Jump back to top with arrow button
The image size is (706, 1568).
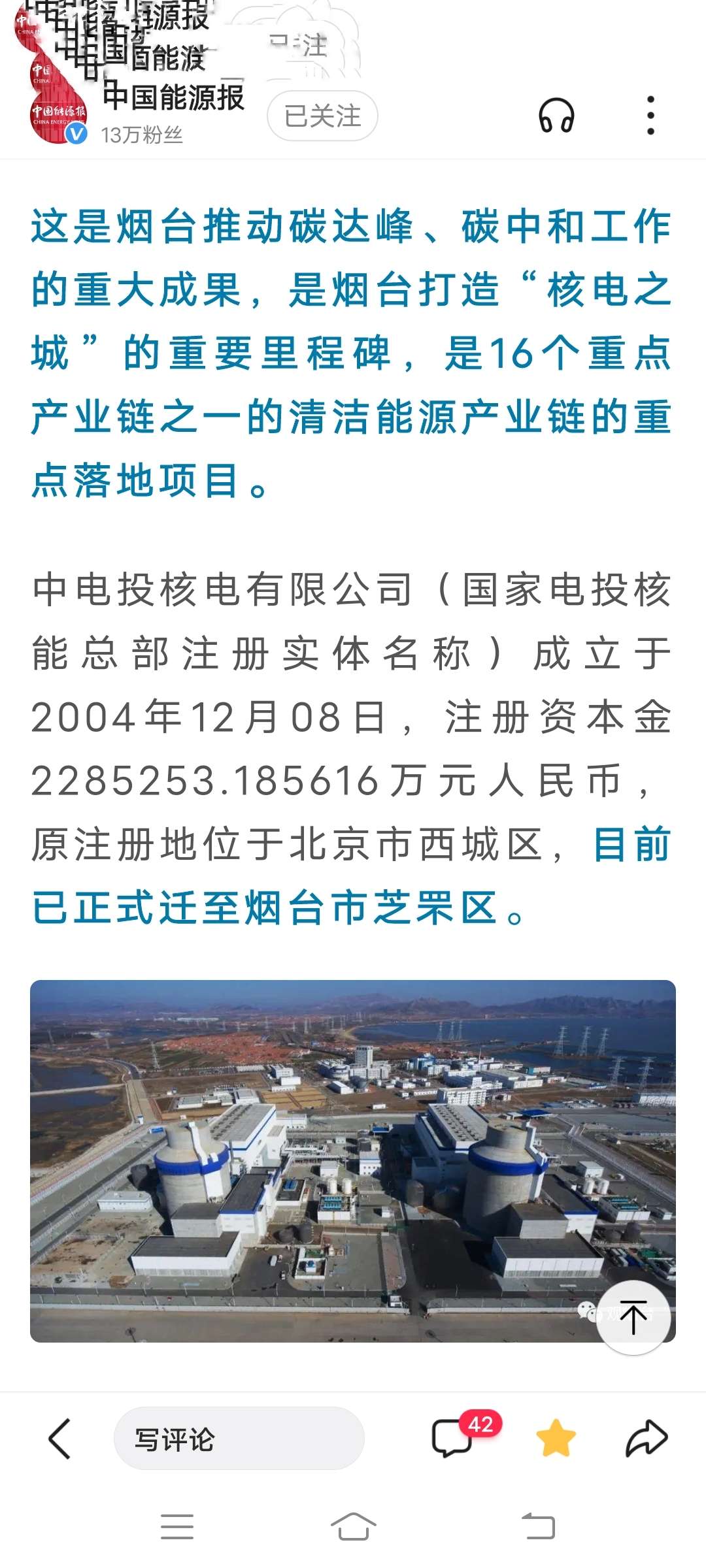point(633,1318)
